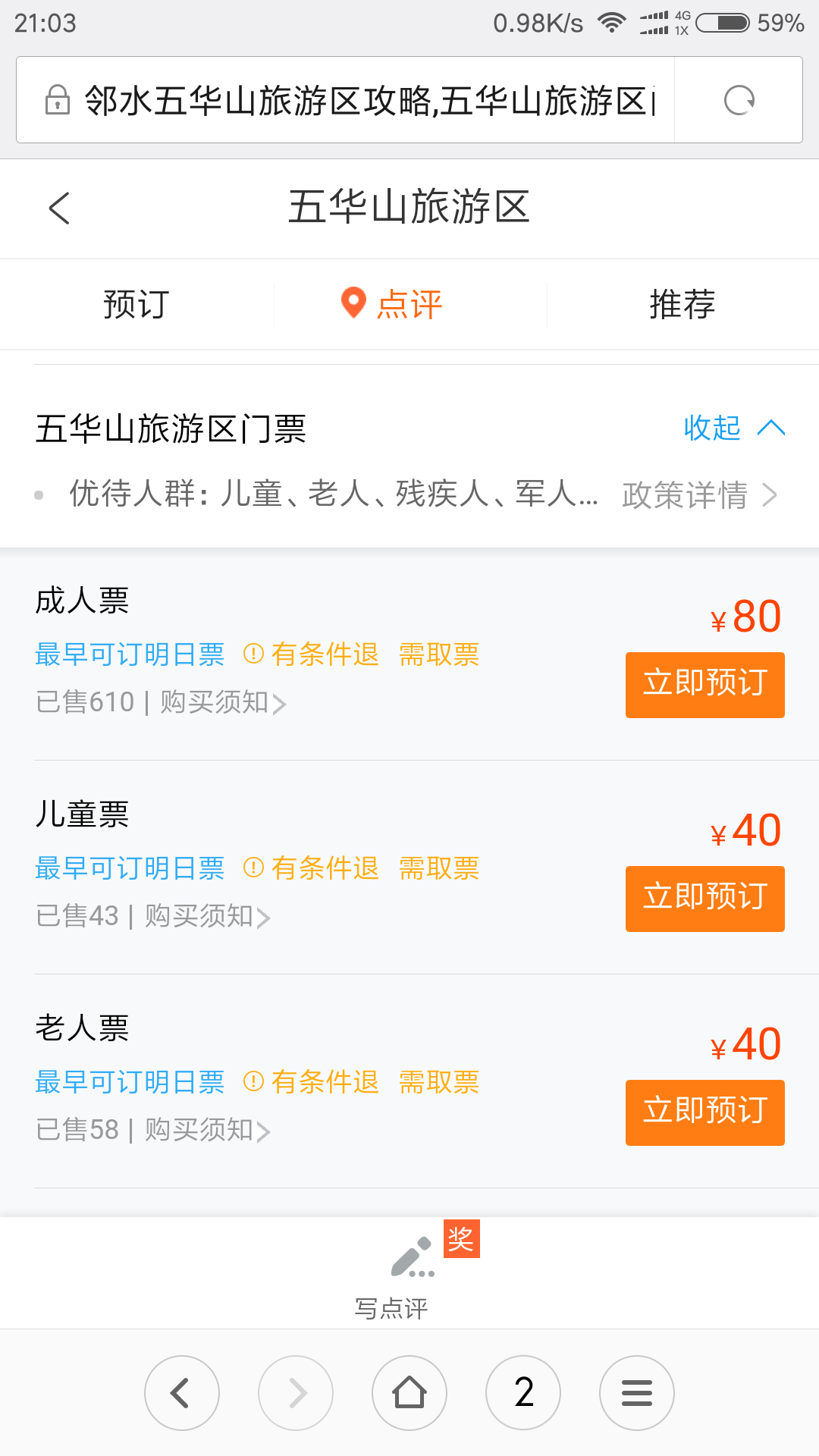This screenshot has height=1456, width=819.
Task: Tap the browser address bar
Action: 346,100
